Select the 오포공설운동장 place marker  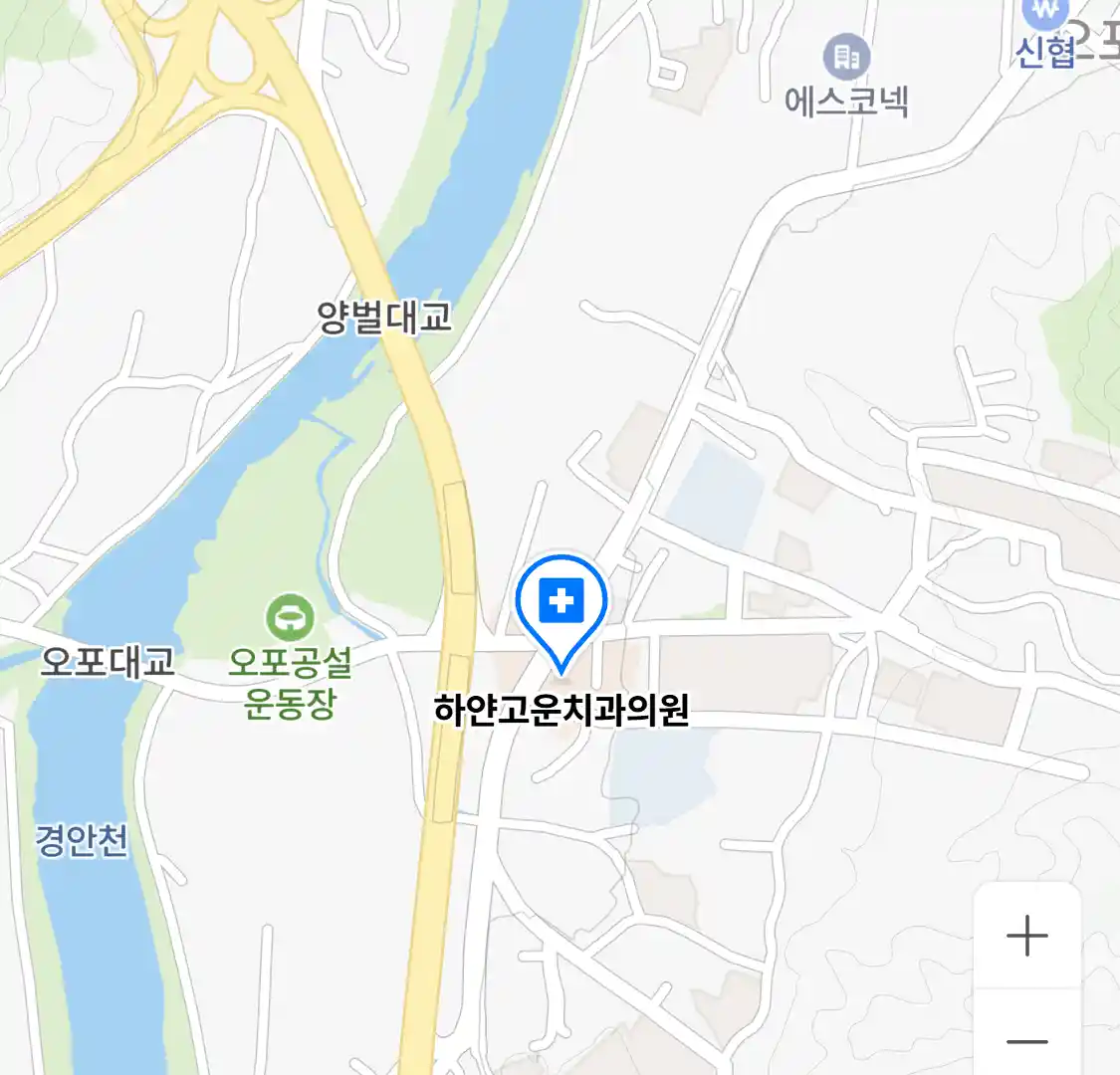click(x=290, y=619)
